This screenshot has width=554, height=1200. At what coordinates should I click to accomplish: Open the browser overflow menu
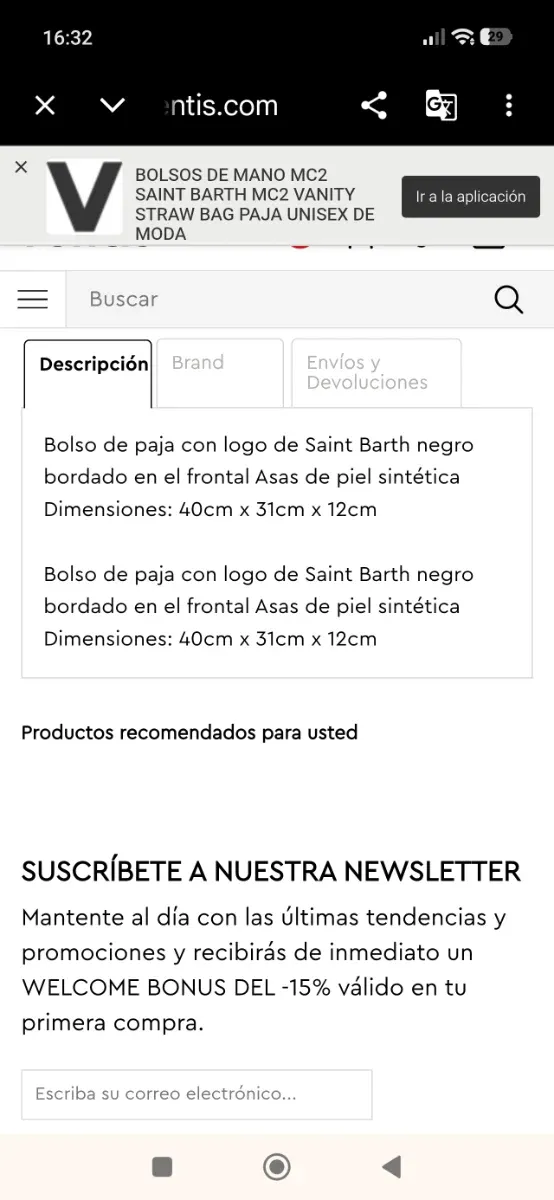click(x=509, y=105)
